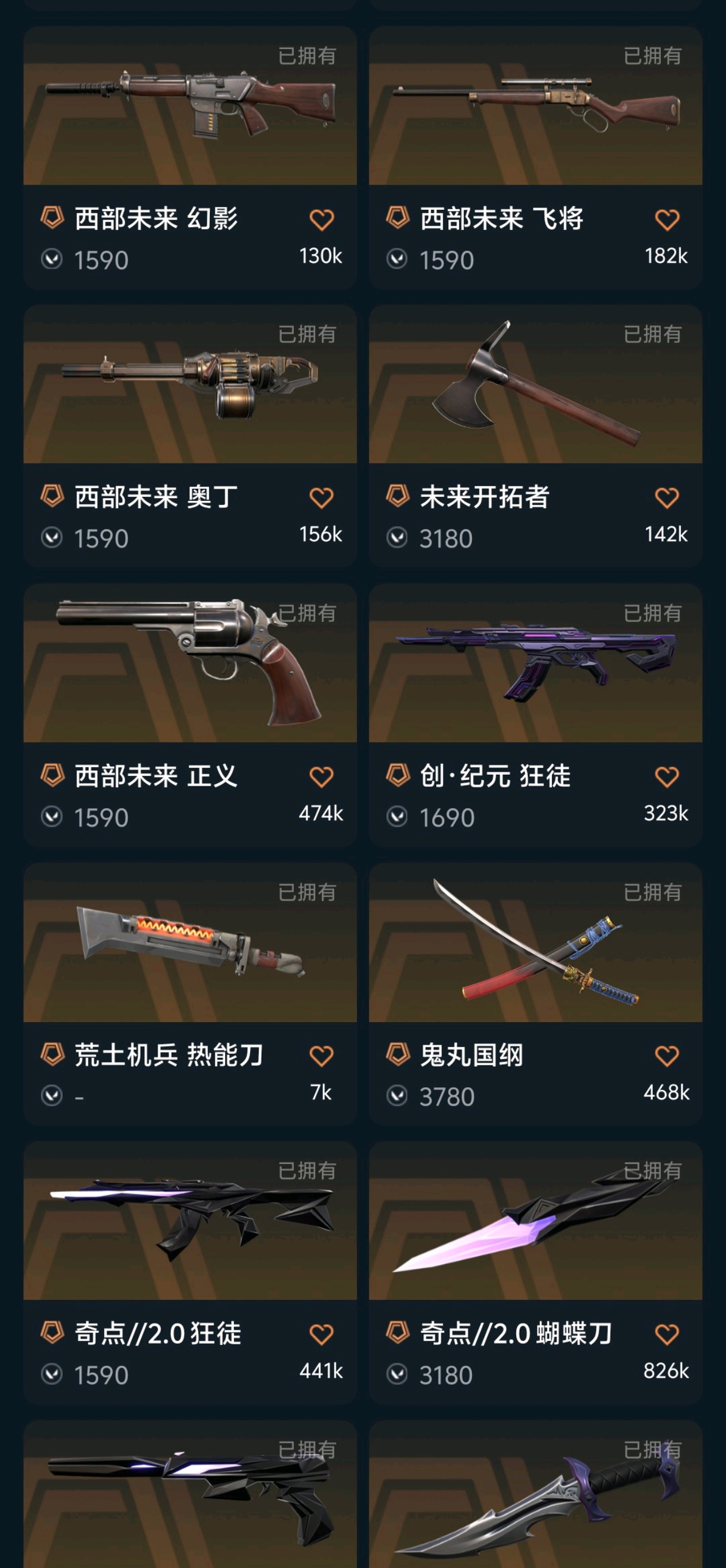This screenshot has height=1568, width=726.
Task: Favorite the 未来开拓者 melee skin
Action: tap(667, 499)
